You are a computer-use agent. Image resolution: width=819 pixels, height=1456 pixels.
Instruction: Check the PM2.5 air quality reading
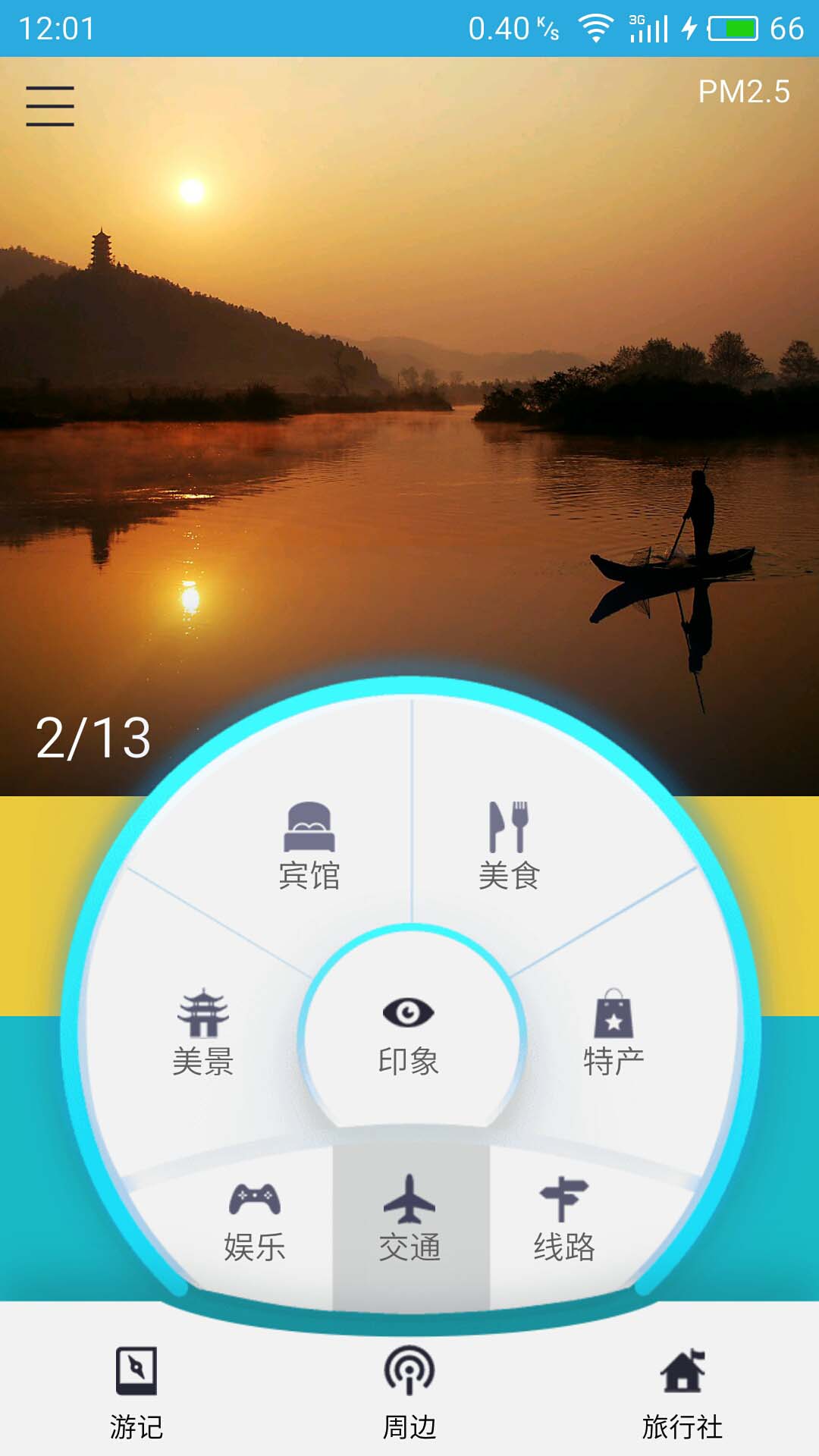tap(744, 92)
